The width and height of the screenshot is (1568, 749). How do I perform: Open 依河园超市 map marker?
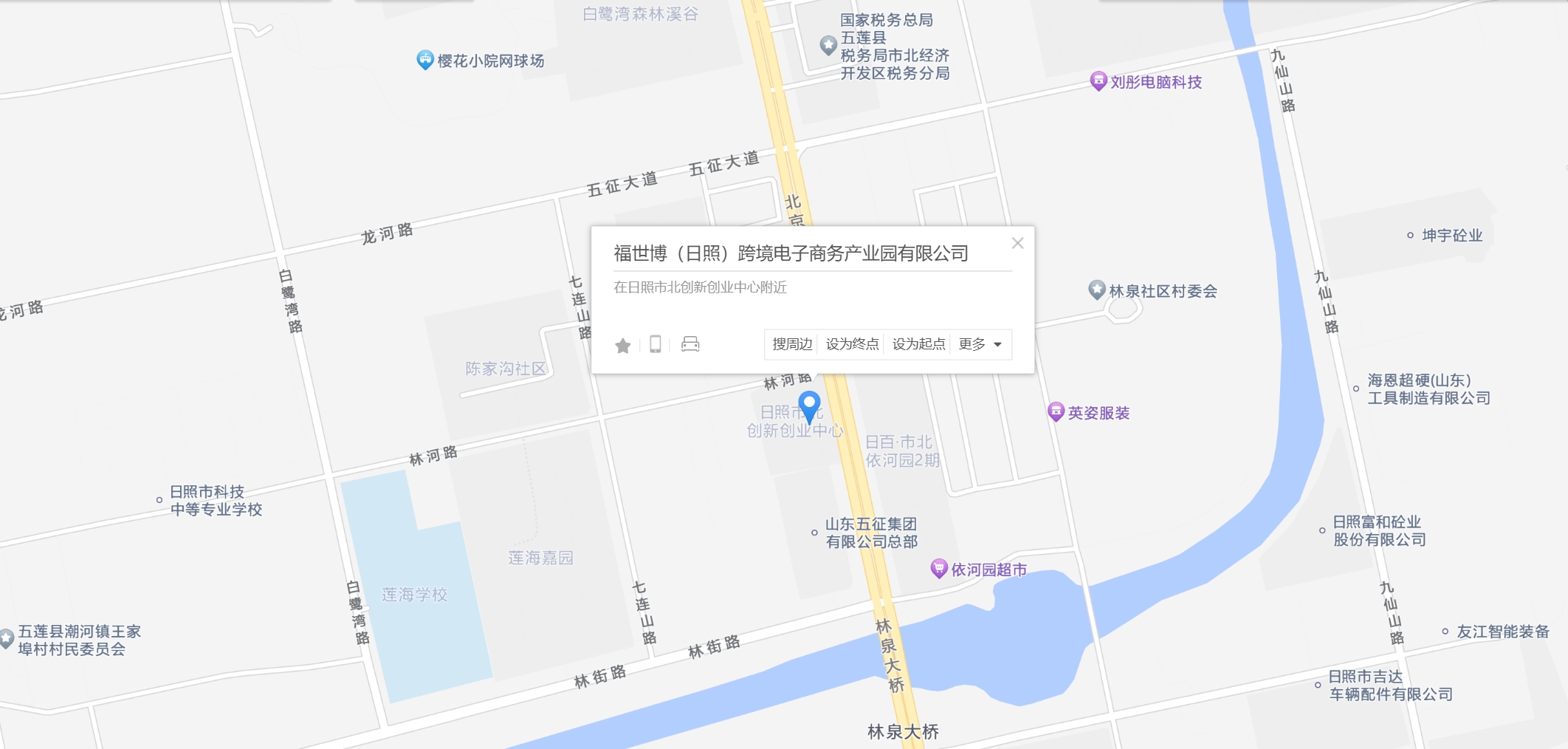[939, 568]
